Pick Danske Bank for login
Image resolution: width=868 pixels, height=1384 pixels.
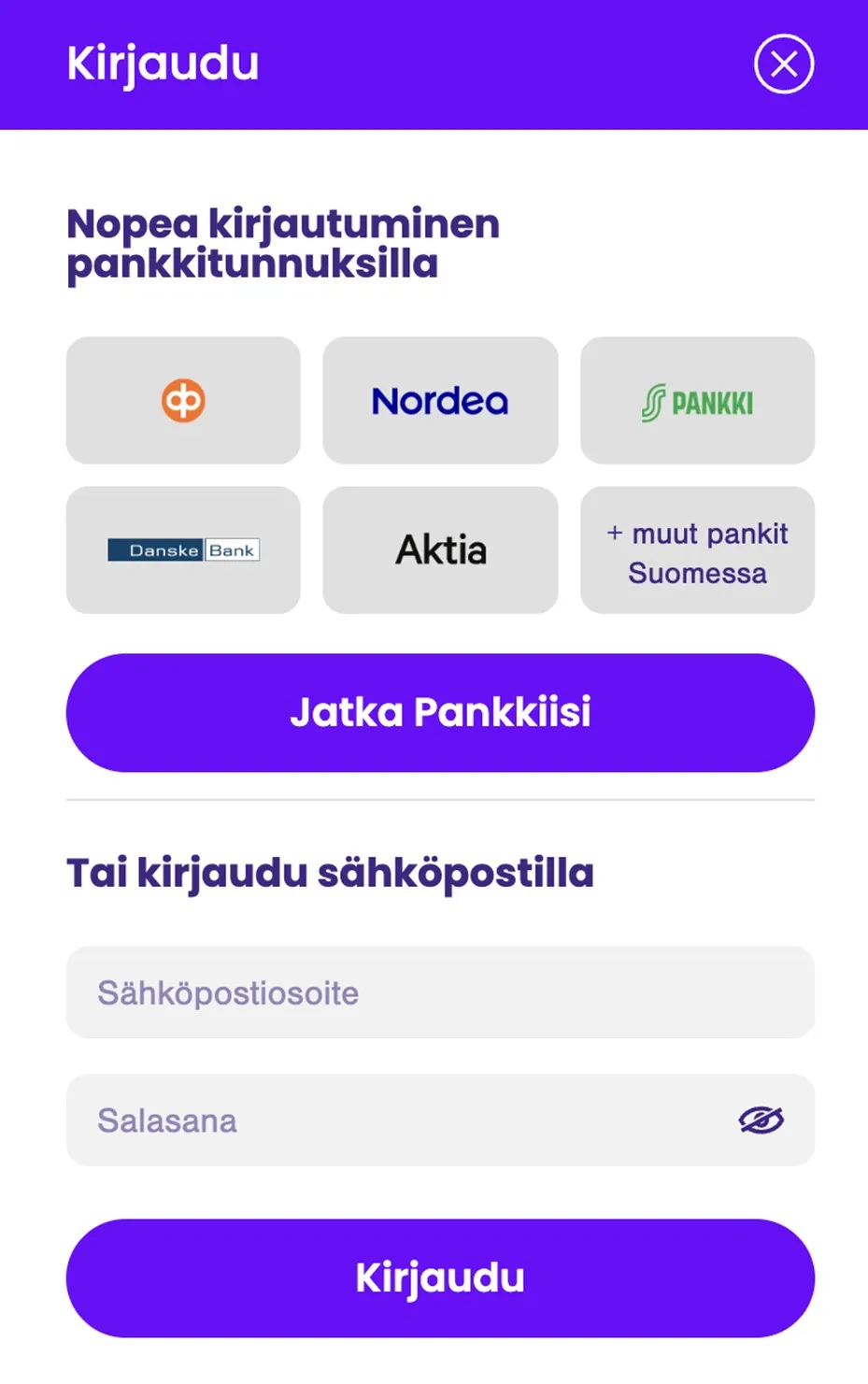coord(183,549)
